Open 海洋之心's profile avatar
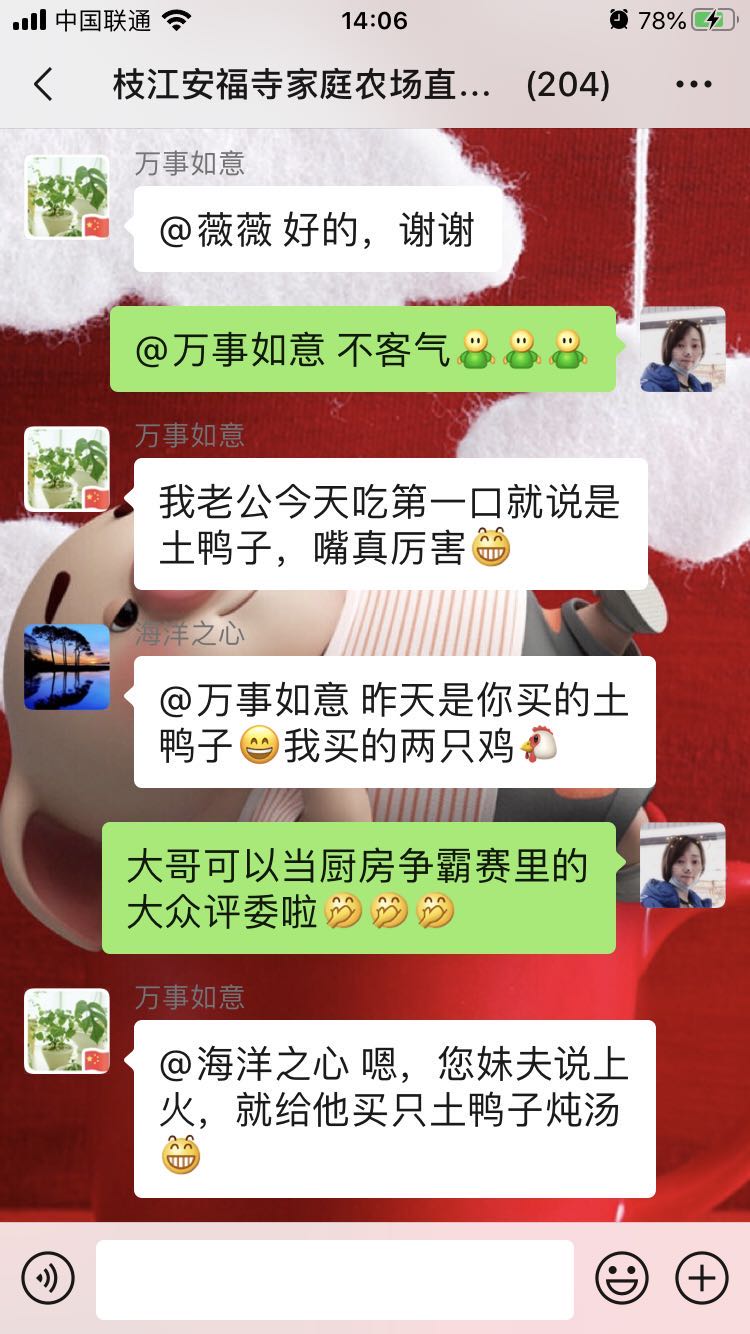The width and height of the screenshot is (750, 1334). pos(67,667)
